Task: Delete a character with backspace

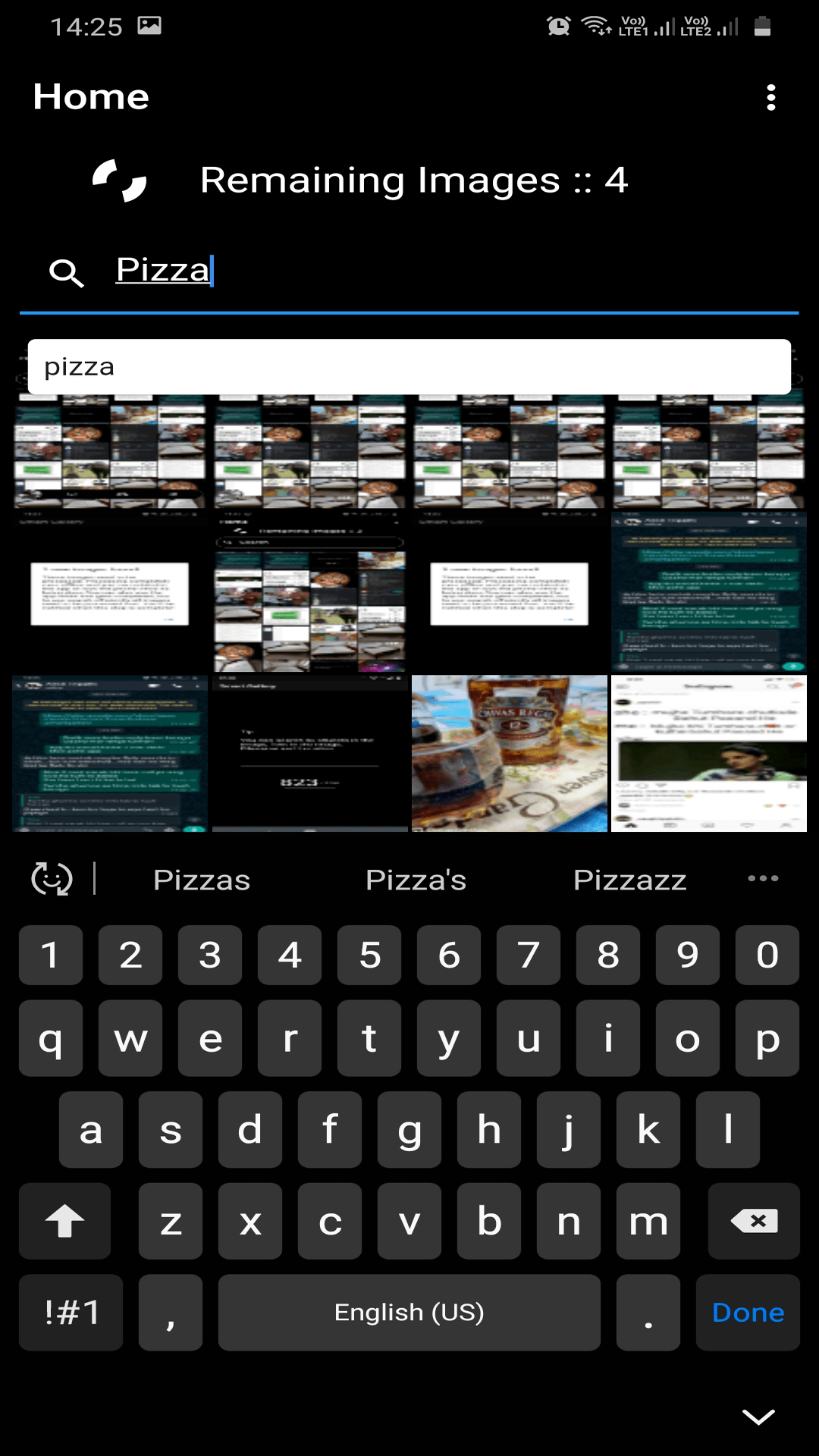Action: click(754, 1221)
